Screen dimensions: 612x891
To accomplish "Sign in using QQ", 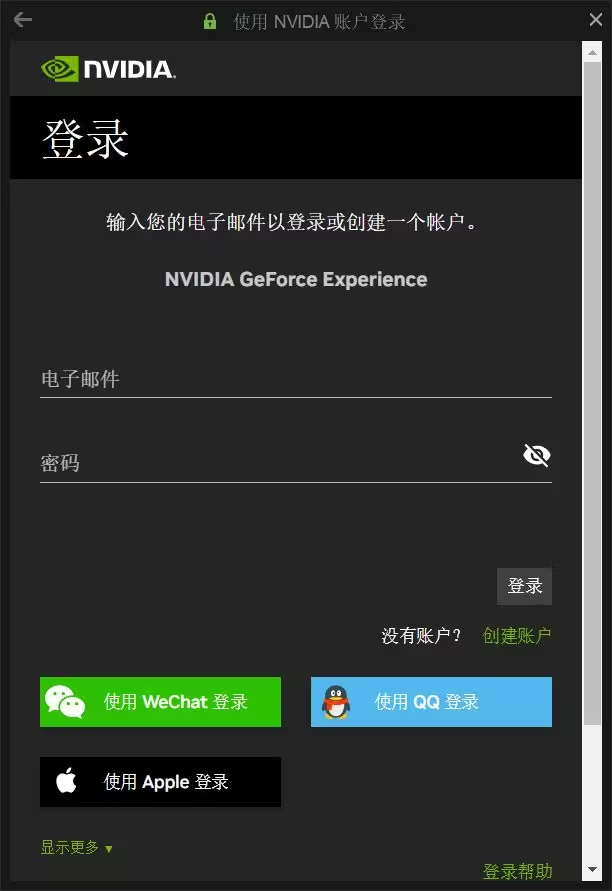I will tap(431, 702).
